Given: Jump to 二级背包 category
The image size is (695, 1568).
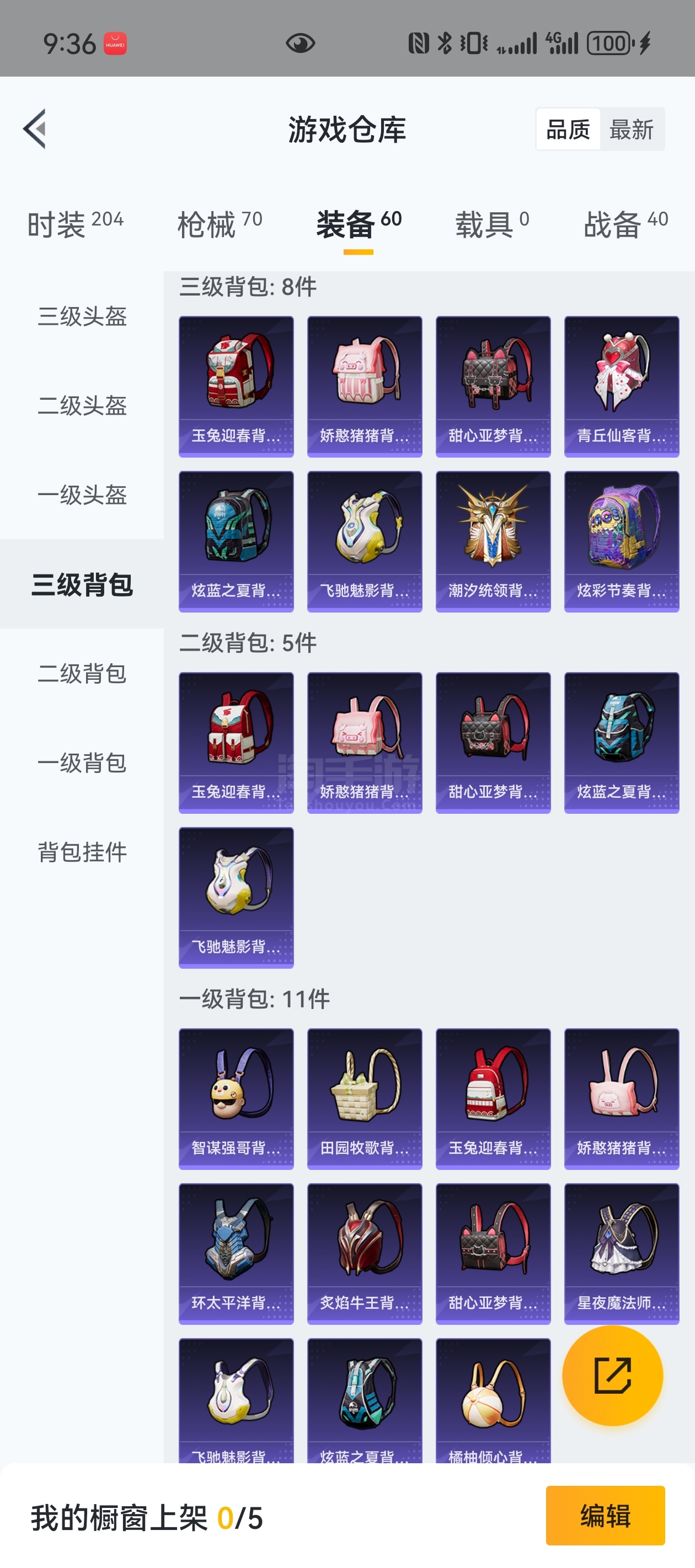Looking at the screenshot, I should tap(82, 673).
